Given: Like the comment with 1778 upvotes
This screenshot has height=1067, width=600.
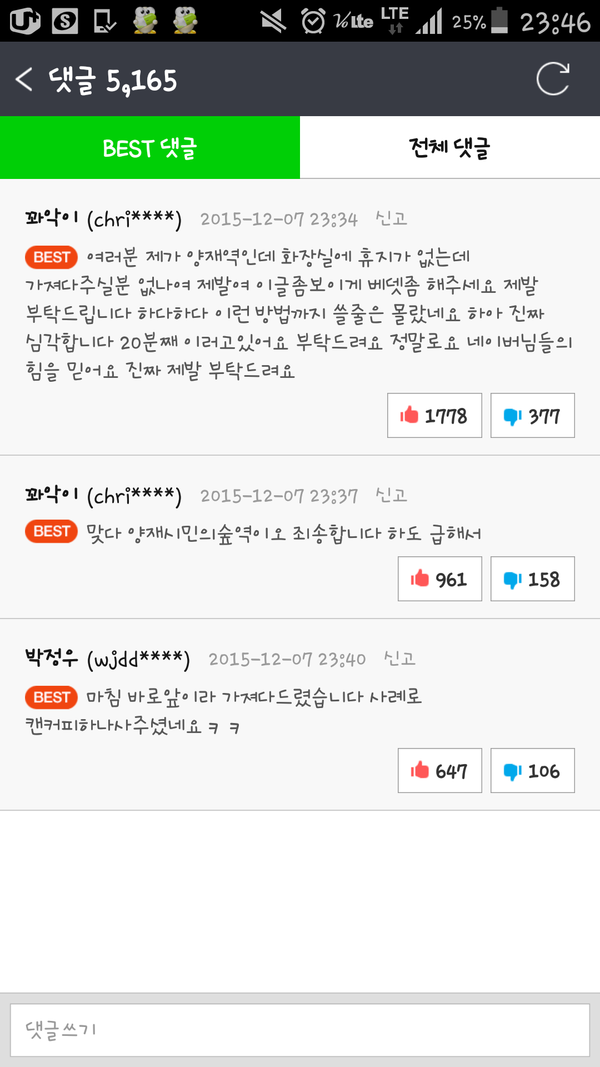Looking at the screenshot, I should 434,416.
